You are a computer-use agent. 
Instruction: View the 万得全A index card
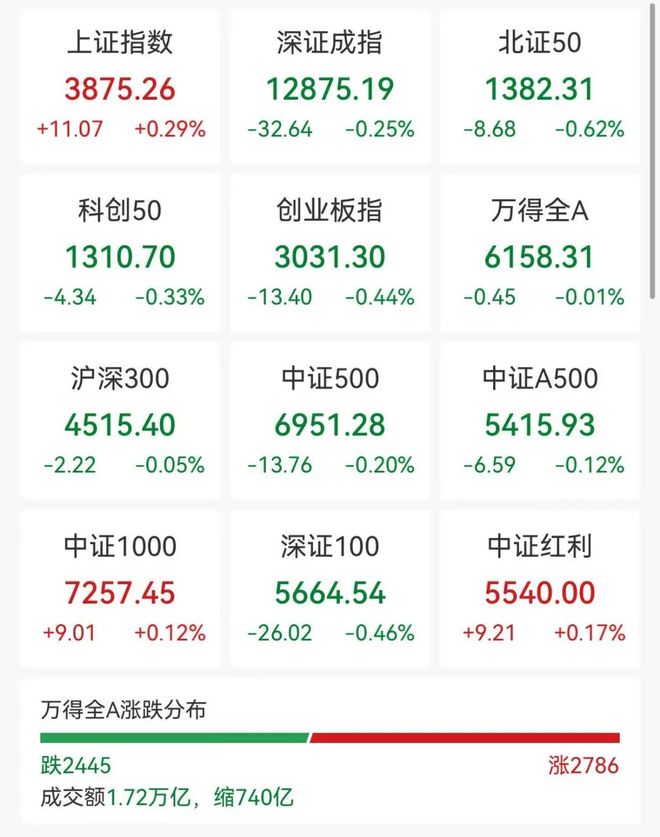pyautogui.click(x=539, y=254)
